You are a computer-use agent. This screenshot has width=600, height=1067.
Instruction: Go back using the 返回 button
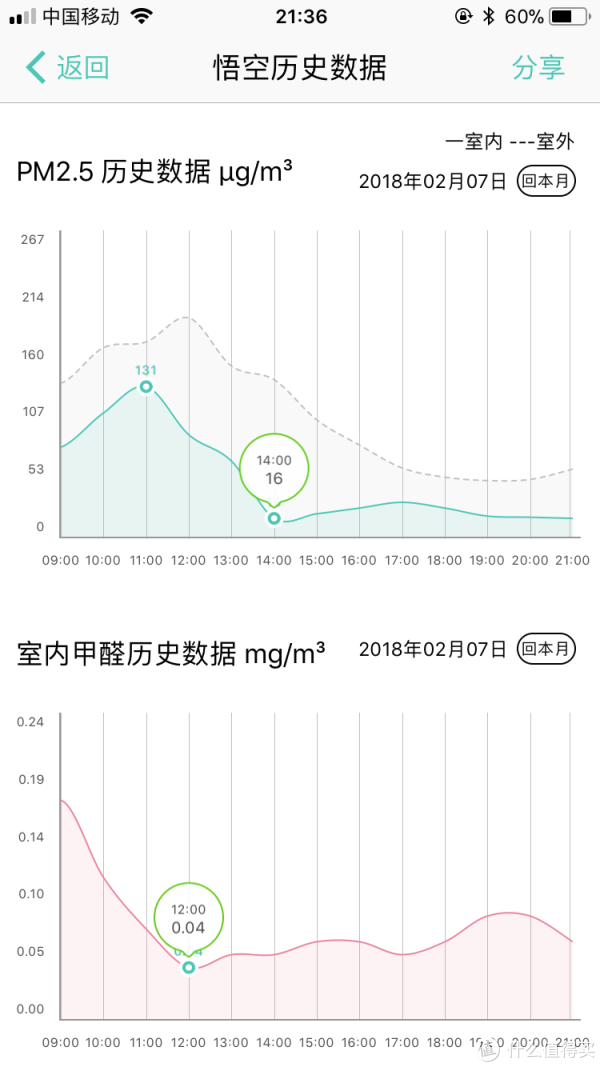click(x=67, y=68)
